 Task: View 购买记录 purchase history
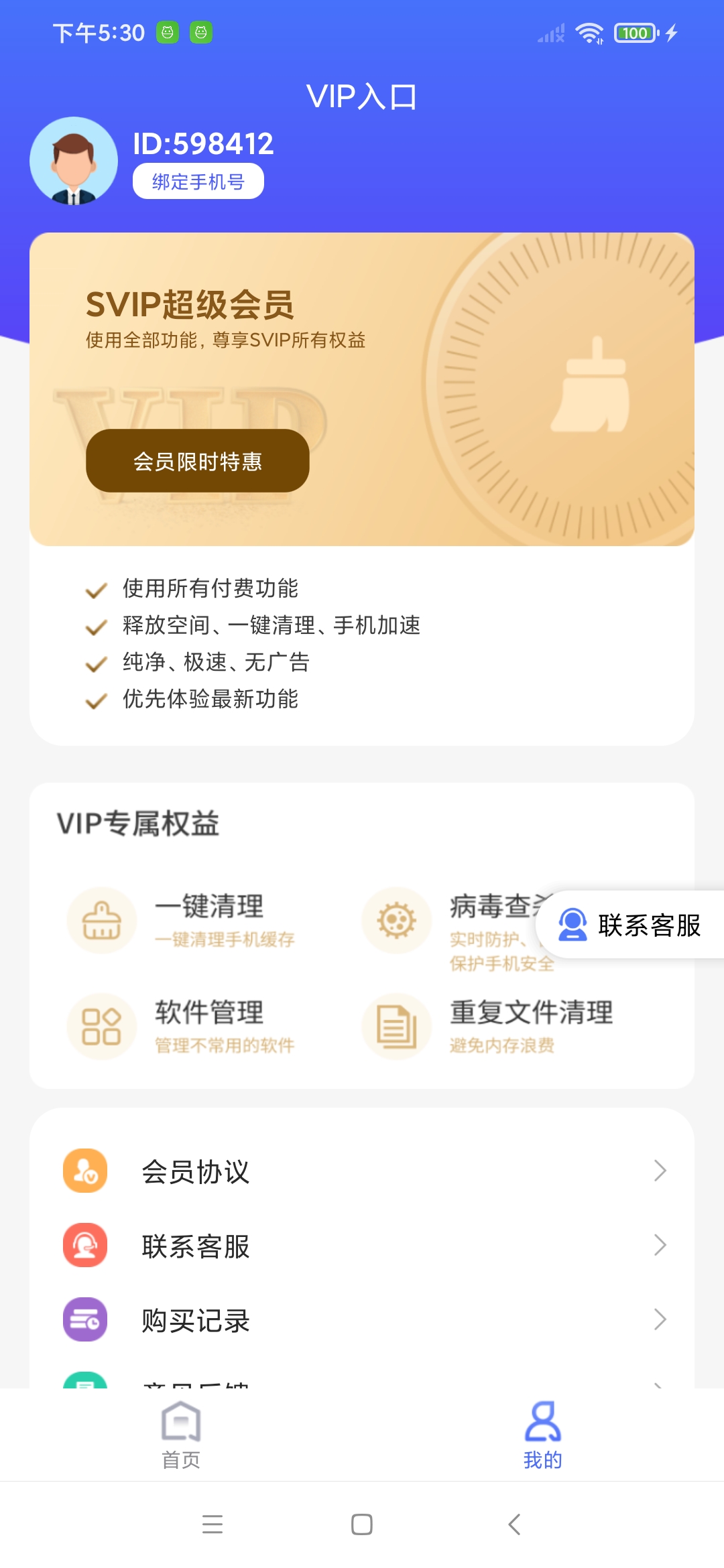pyautogui.click(x=362, y=1320)
